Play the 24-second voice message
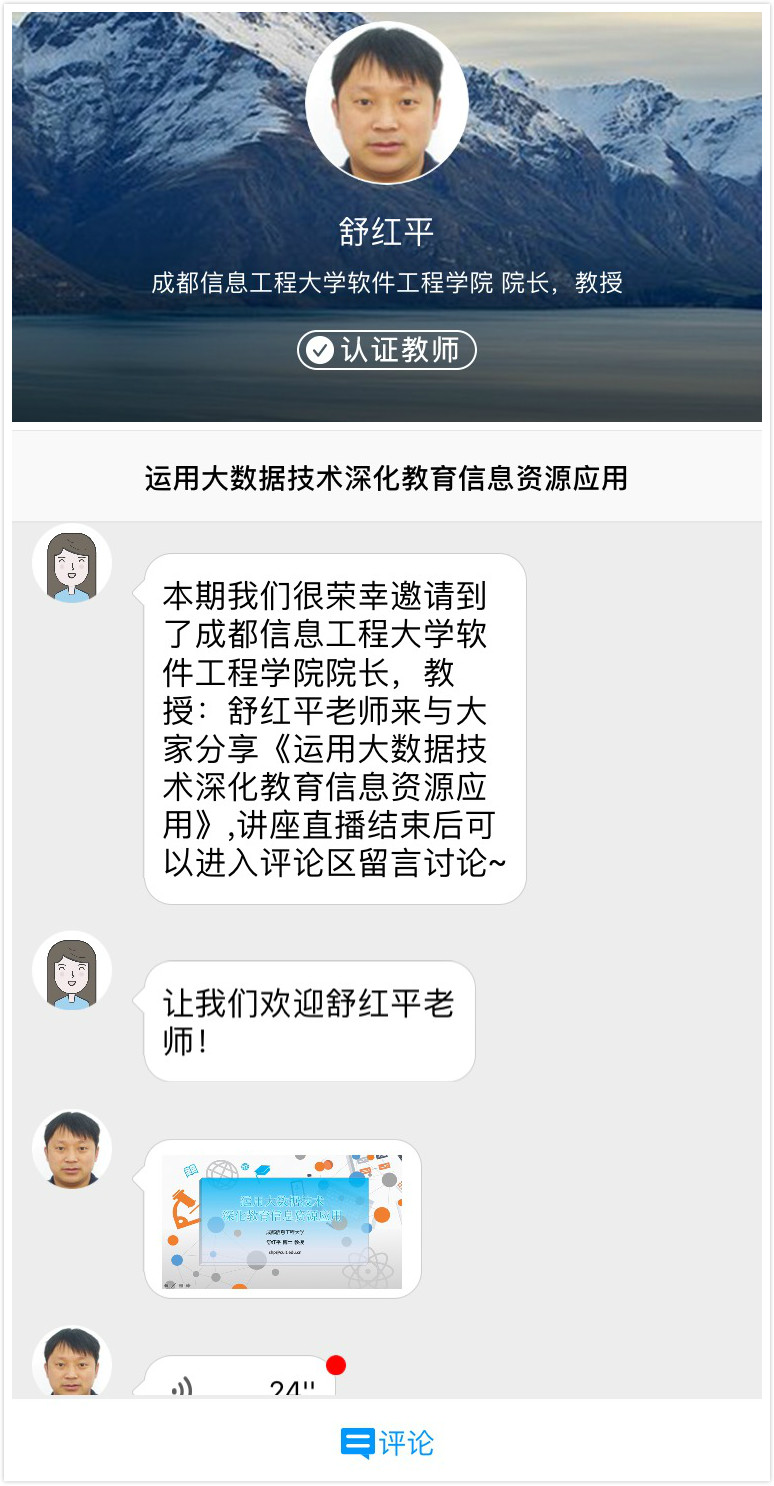 pyautogui.click(x=240, y=1382)
